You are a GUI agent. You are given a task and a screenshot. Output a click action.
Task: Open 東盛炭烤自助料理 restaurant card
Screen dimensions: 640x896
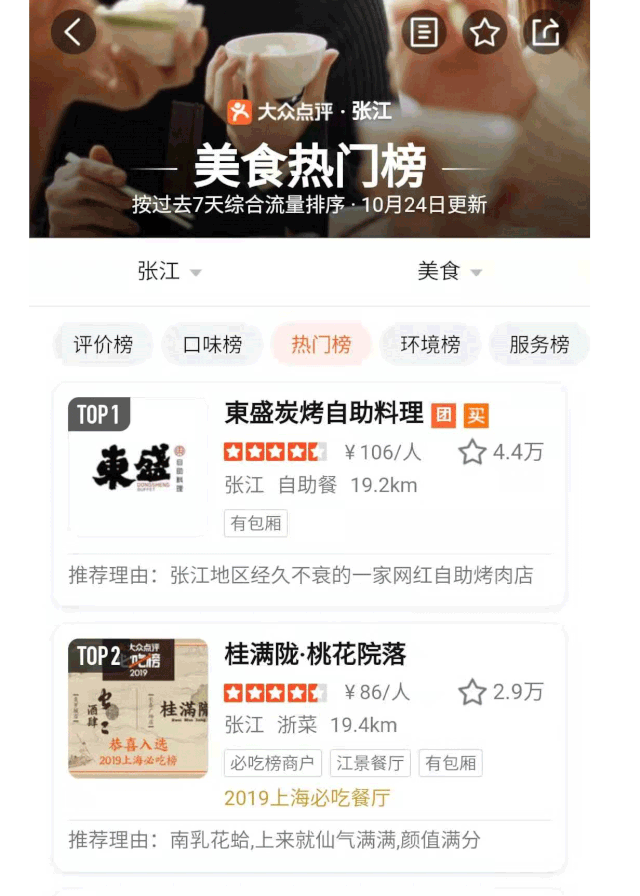(x=323, y=413)
